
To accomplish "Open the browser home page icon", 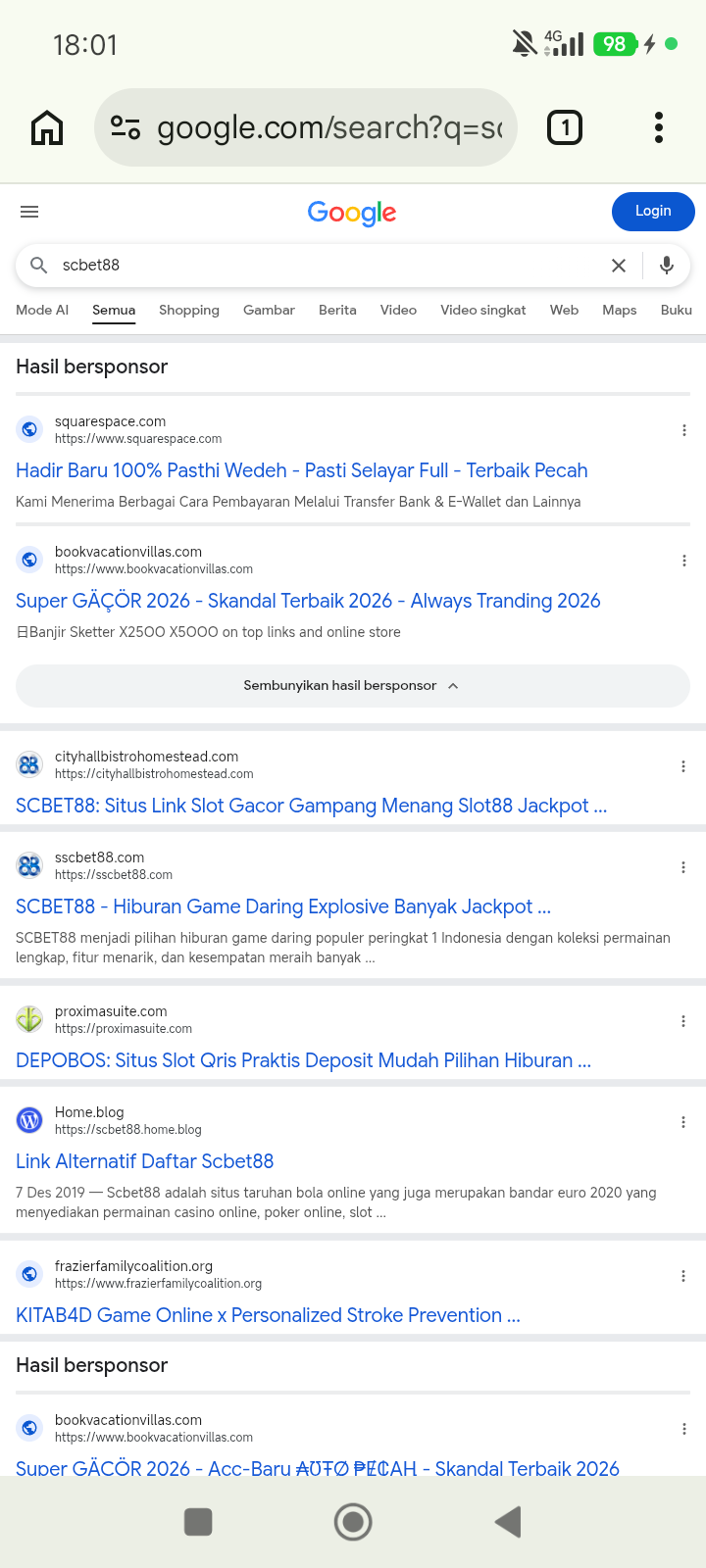I will (x=47, y=127).
